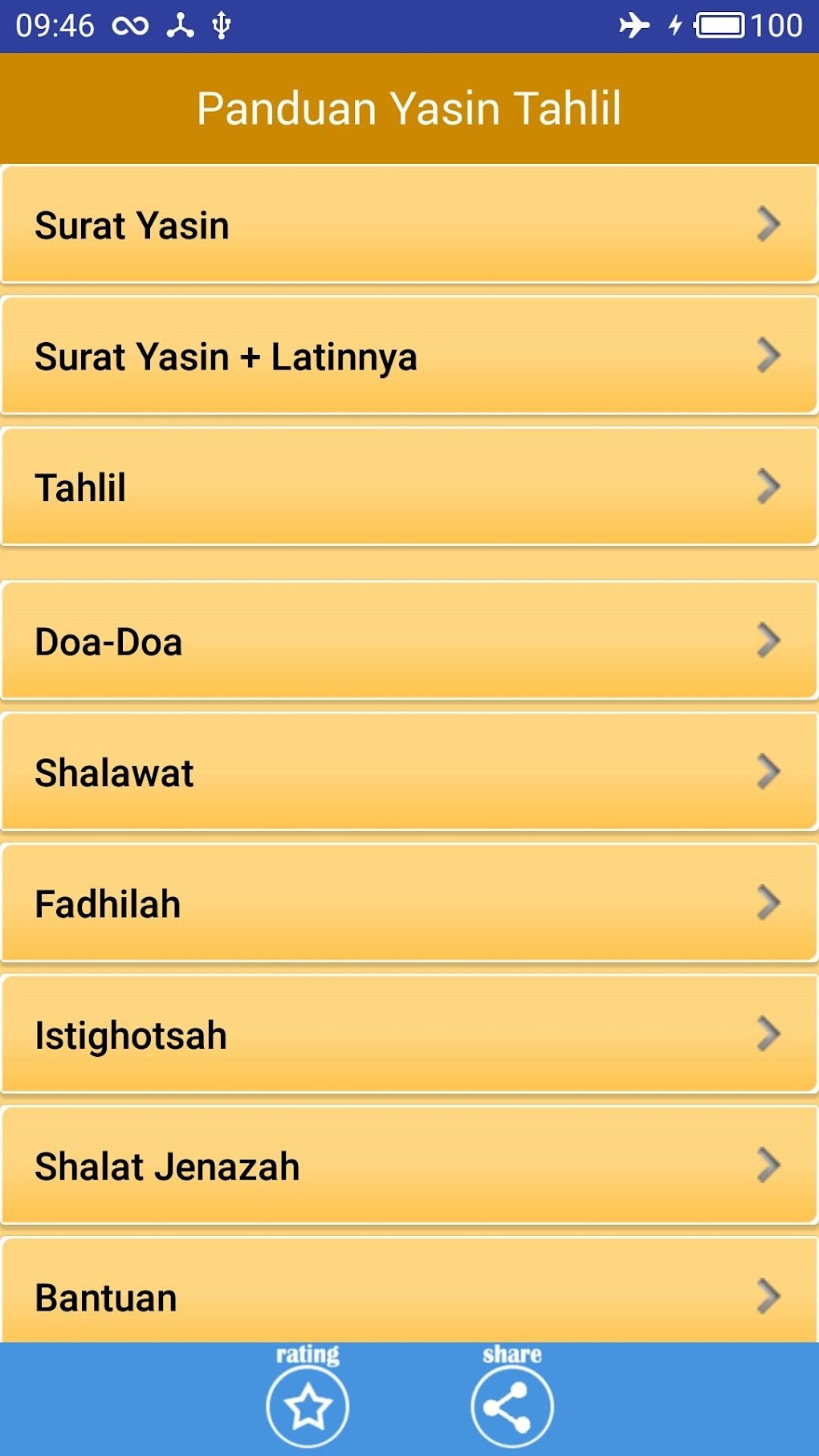
Task: Open the Shalawat section
Action: click(409, 772)
